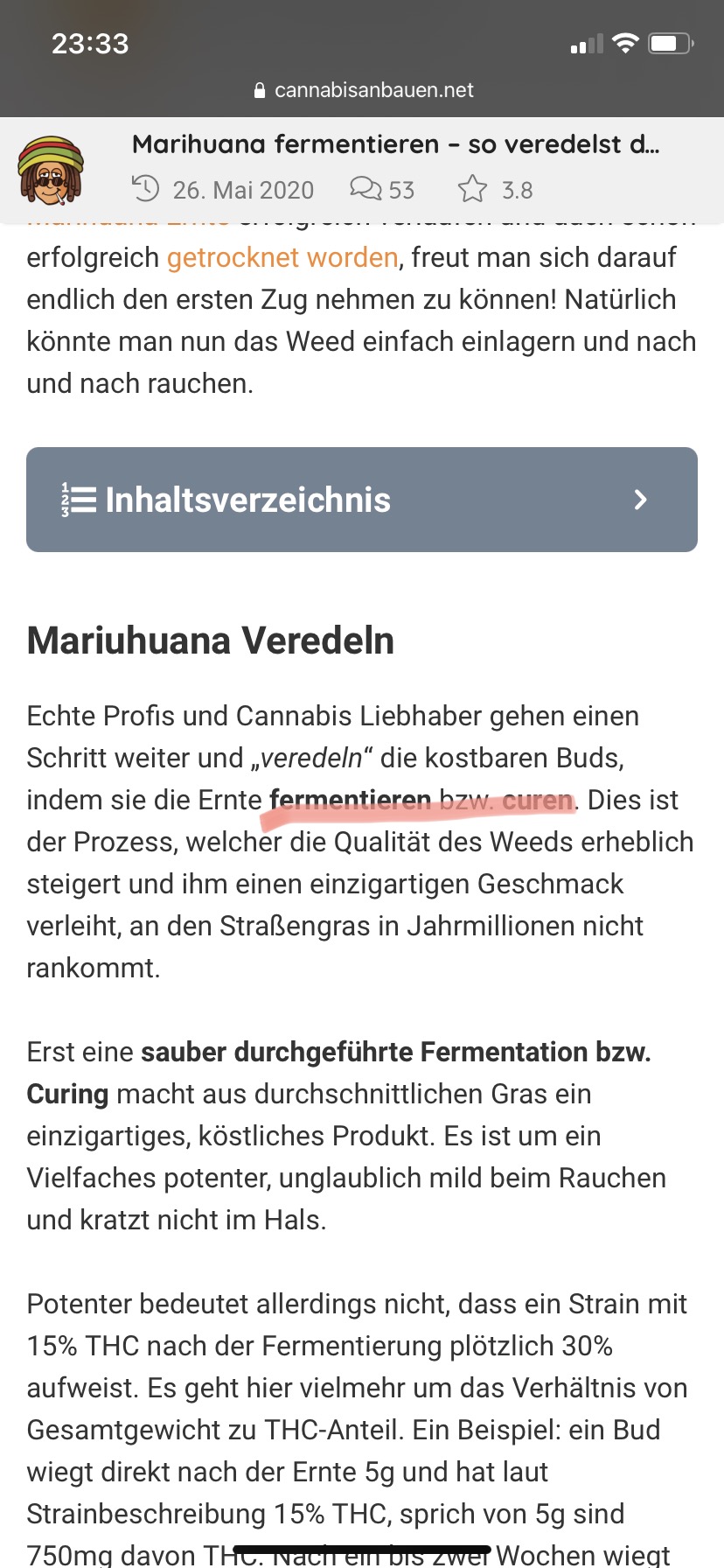Open the 'getrocknet worden' link
The height and width of the screenshot is (1568, 724).
coord(282,257)
